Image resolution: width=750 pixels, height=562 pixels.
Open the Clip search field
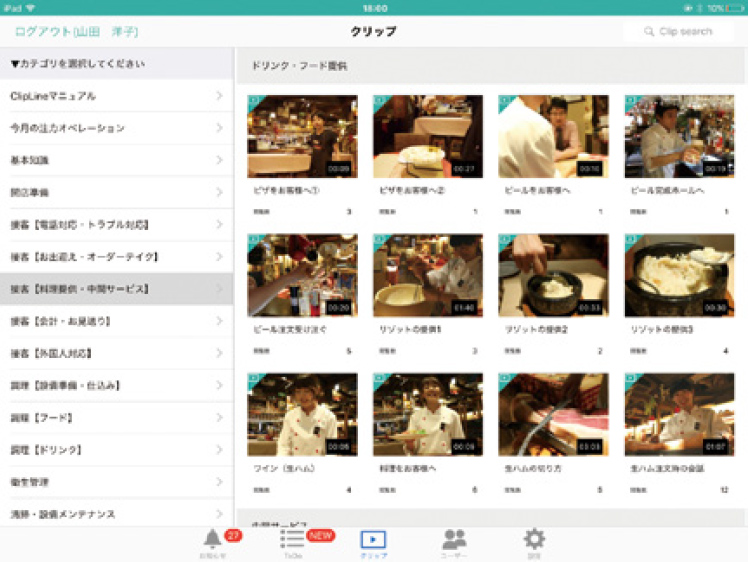pos(681,32)
